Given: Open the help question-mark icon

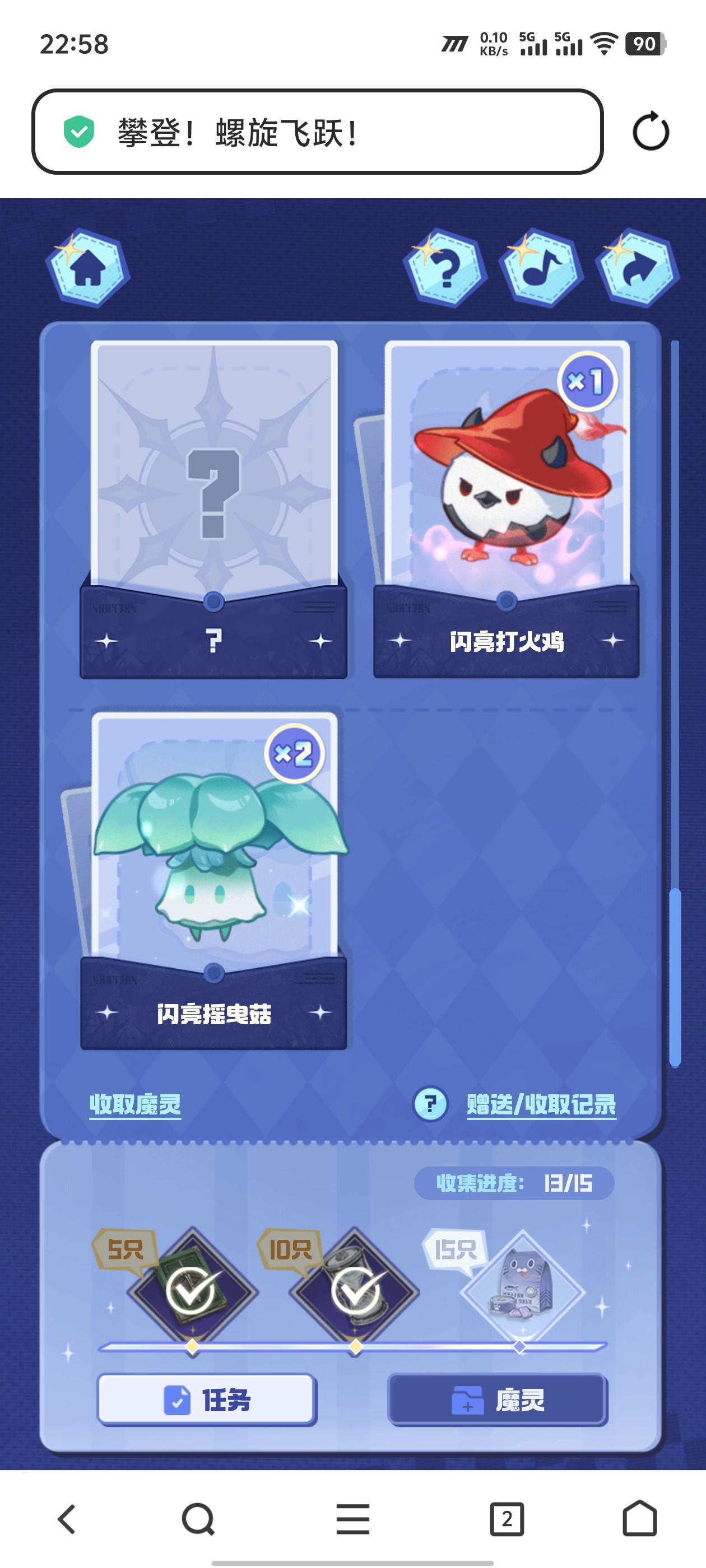Looking at the screenshot, I should click(x=445, y=268).
